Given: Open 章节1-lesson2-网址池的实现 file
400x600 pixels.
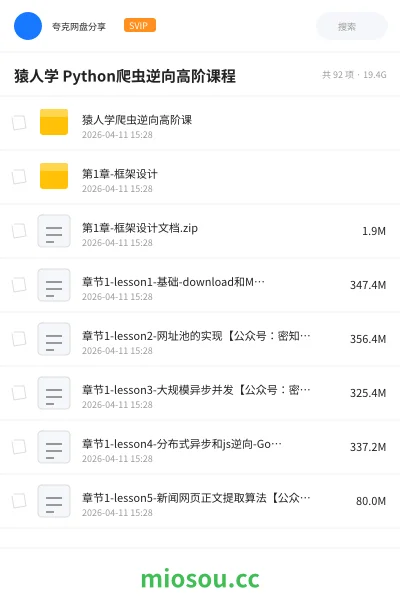Looking at the screenshot, I should (x=200, y=339).
